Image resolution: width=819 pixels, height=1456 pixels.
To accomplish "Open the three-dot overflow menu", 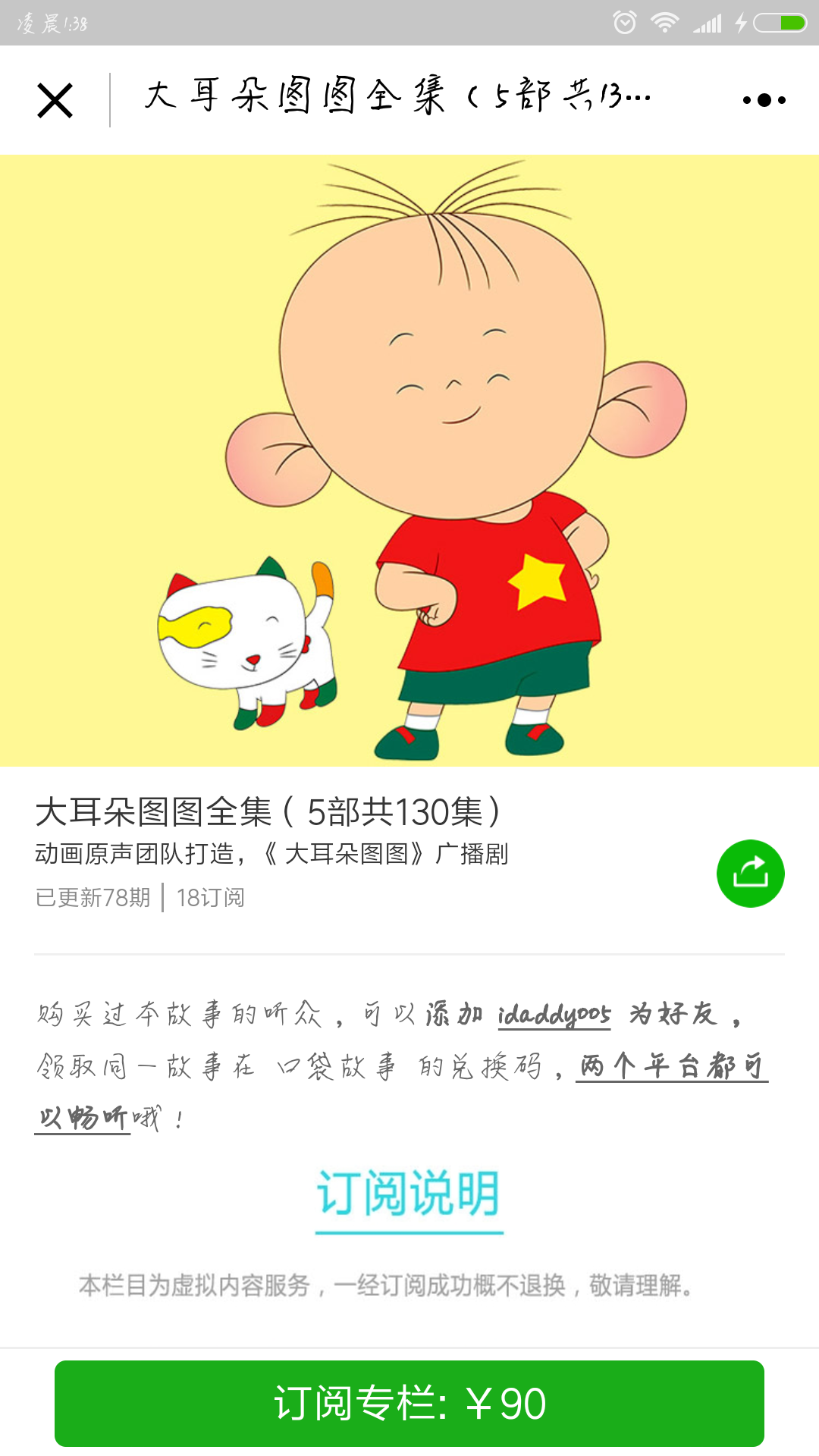I will [764, 100].
